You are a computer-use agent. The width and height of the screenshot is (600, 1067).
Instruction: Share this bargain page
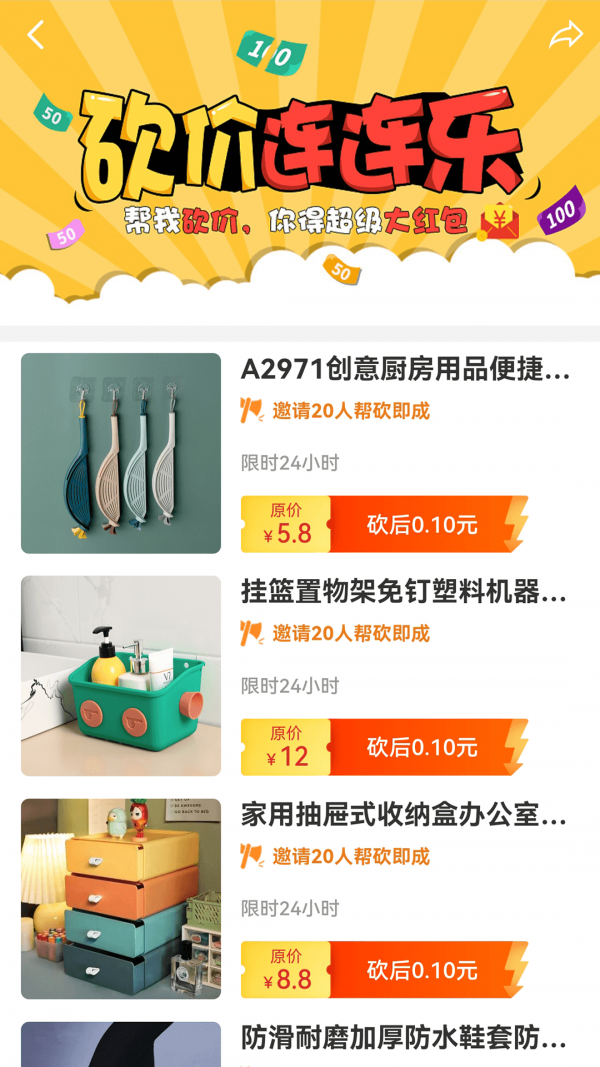coord(565,35)
